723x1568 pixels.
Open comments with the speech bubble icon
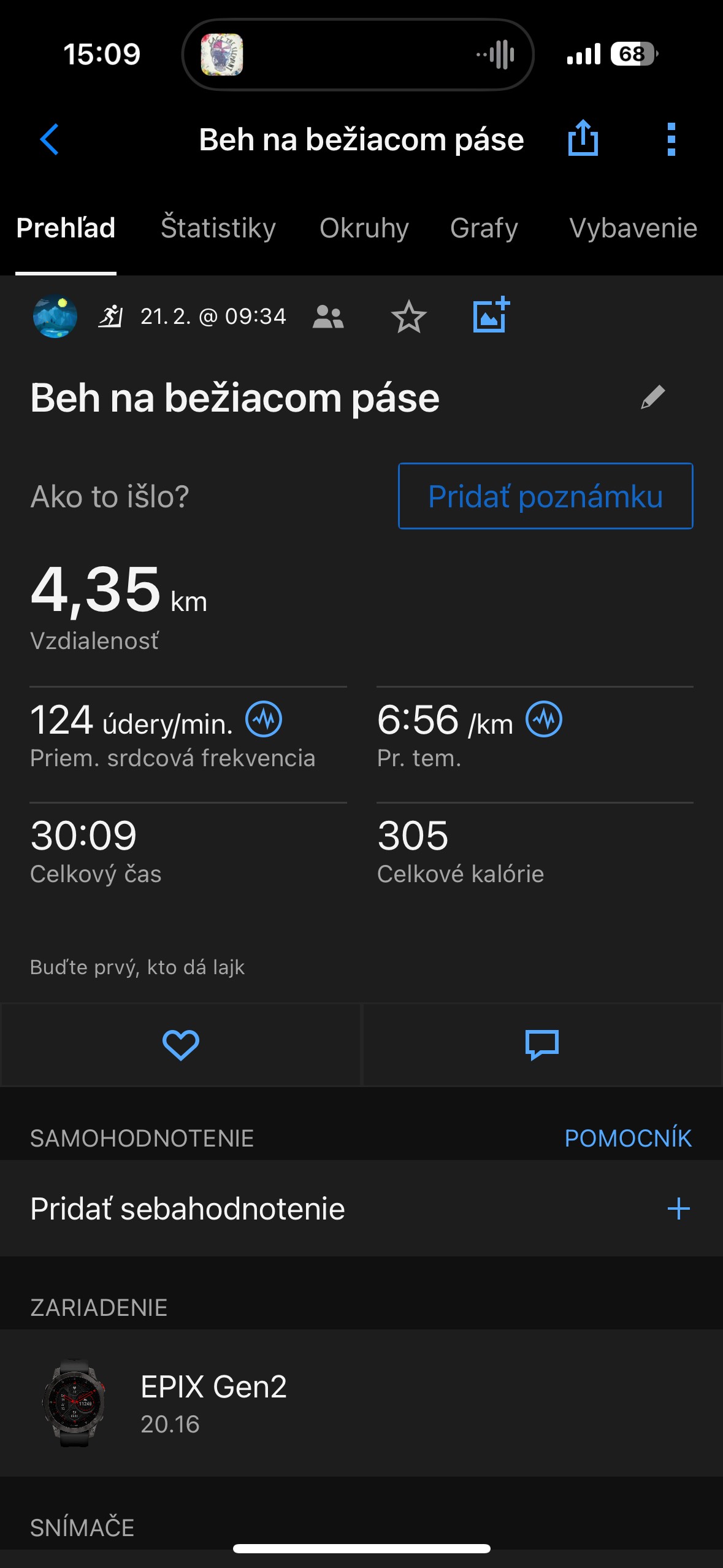[542, 1044]
